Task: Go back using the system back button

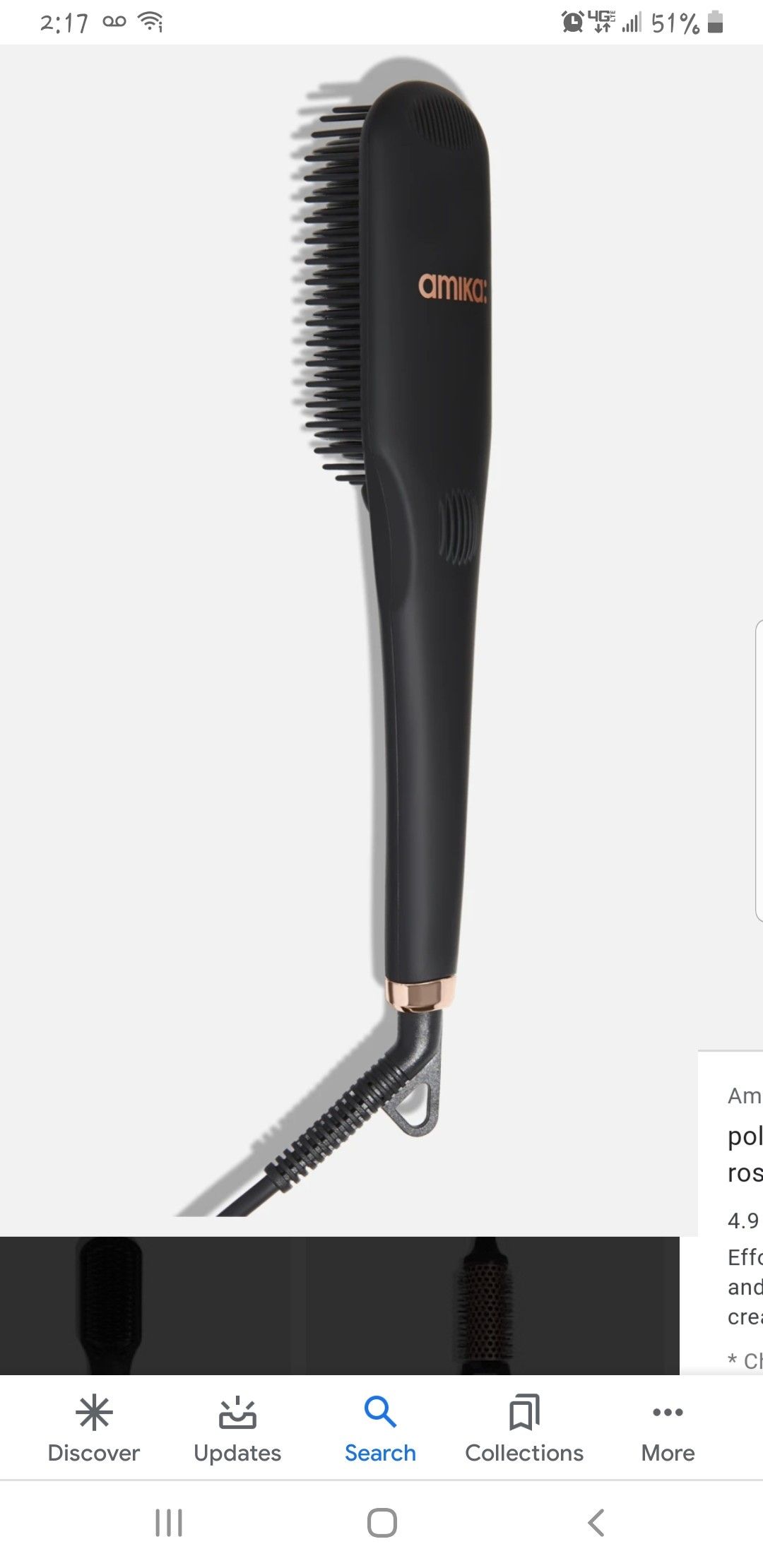Action: (x=596, y=1523)
